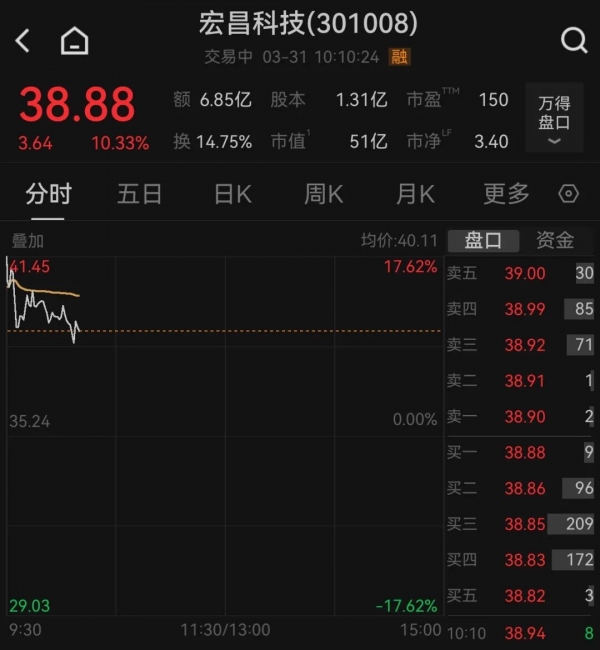
Task: View the 月K chart
Action: (x=415, y=194)
